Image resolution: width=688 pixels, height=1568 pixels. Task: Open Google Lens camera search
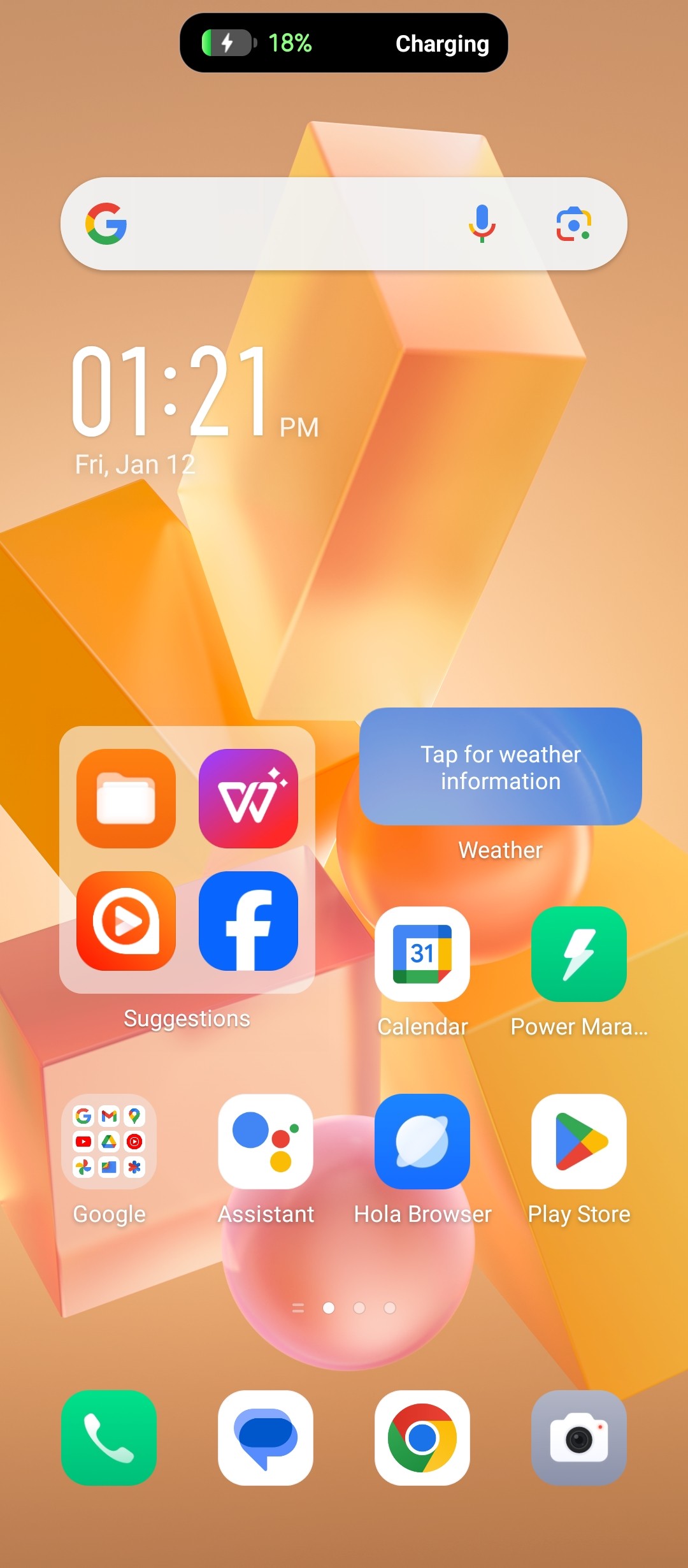click(x=573, y=224)
